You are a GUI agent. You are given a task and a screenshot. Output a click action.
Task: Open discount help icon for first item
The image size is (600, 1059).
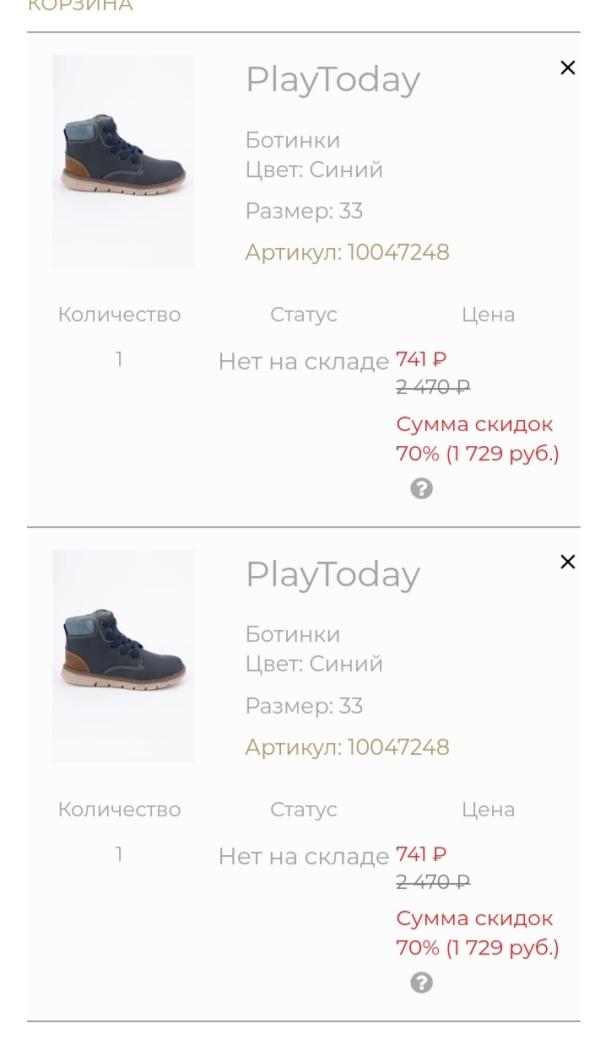pos(422,488)
